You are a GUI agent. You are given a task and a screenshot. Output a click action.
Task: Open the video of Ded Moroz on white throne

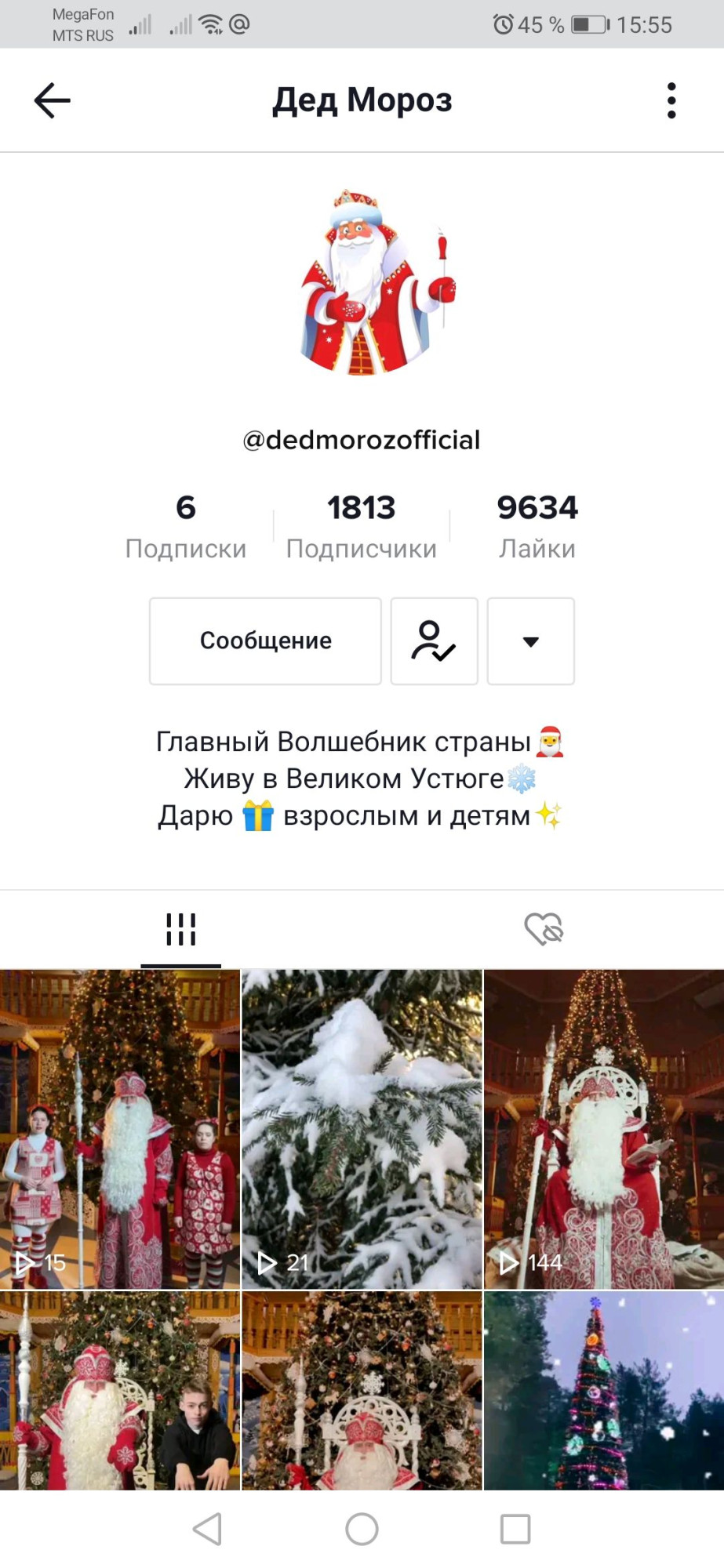click(x=362, y=1391)
